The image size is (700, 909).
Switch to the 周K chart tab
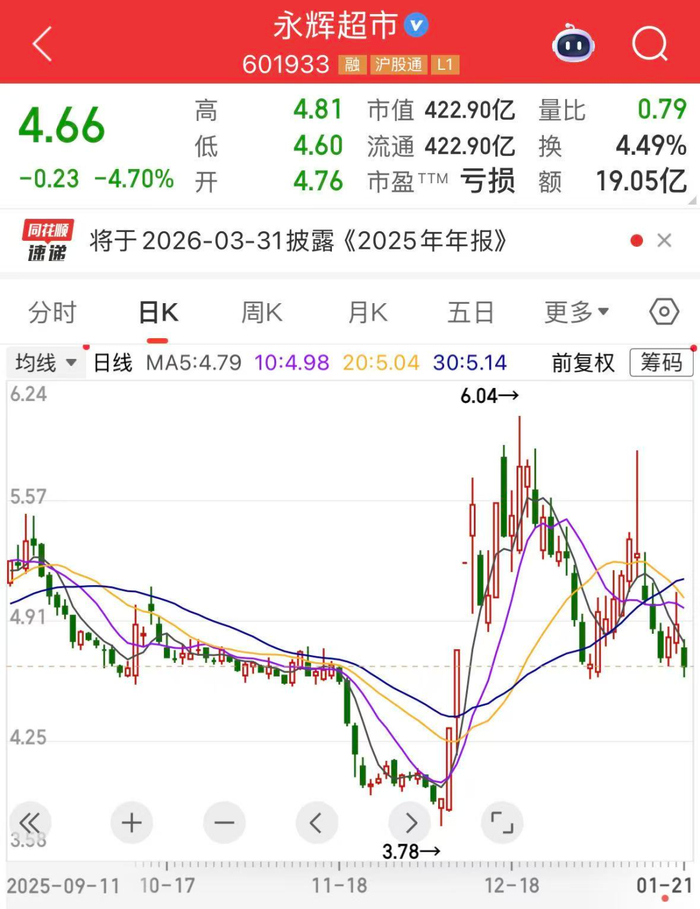point(261,313)
